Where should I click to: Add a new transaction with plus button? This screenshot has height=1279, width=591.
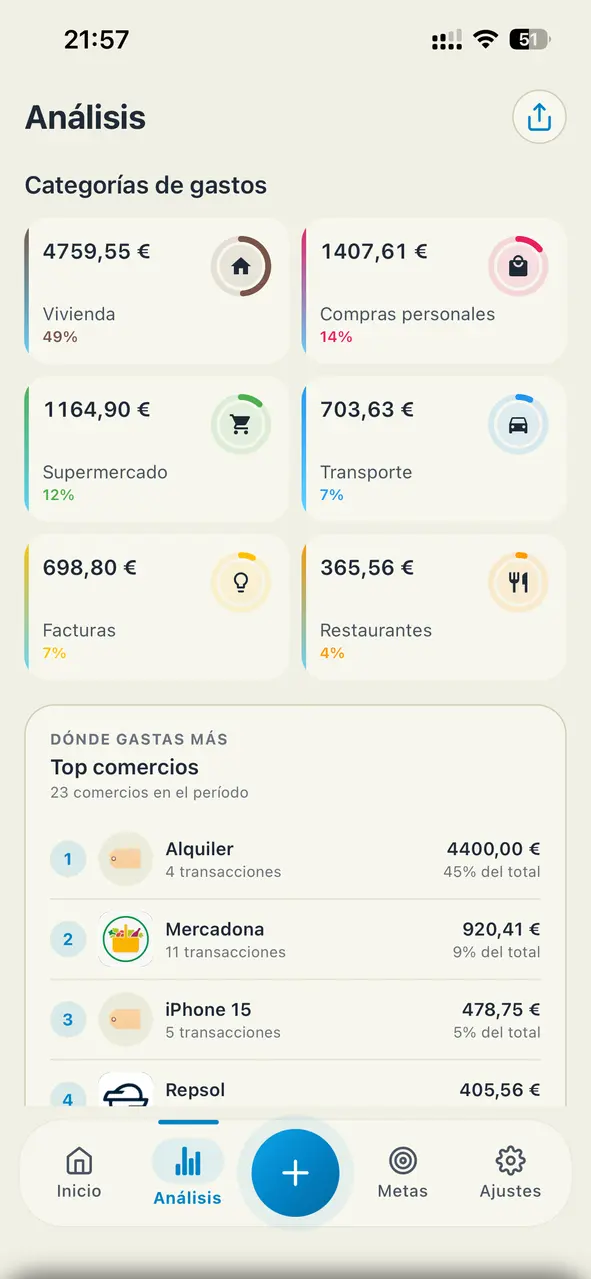pyautogui.click(x=295, y=1173)
